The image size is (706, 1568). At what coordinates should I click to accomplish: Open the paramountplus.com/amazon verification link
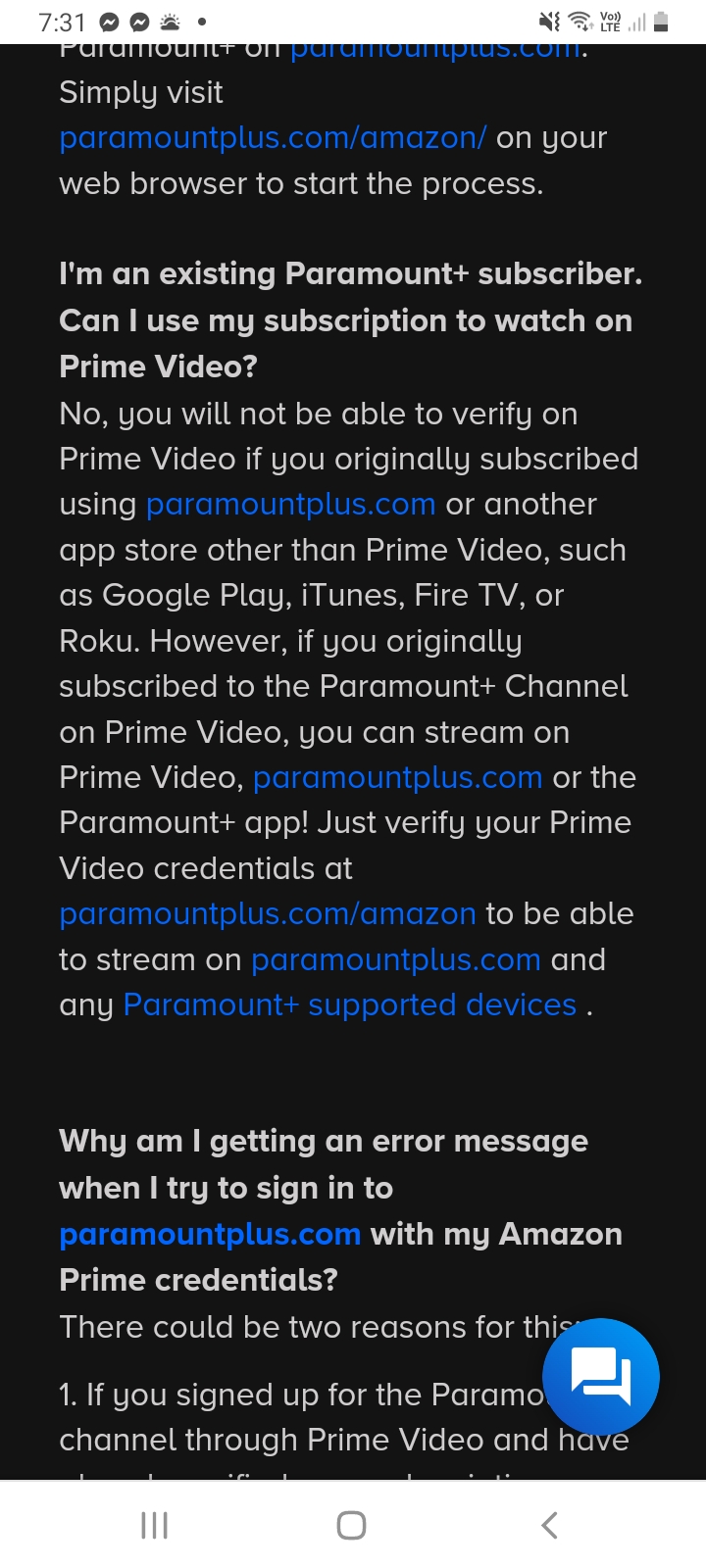(x=267, y=914)
